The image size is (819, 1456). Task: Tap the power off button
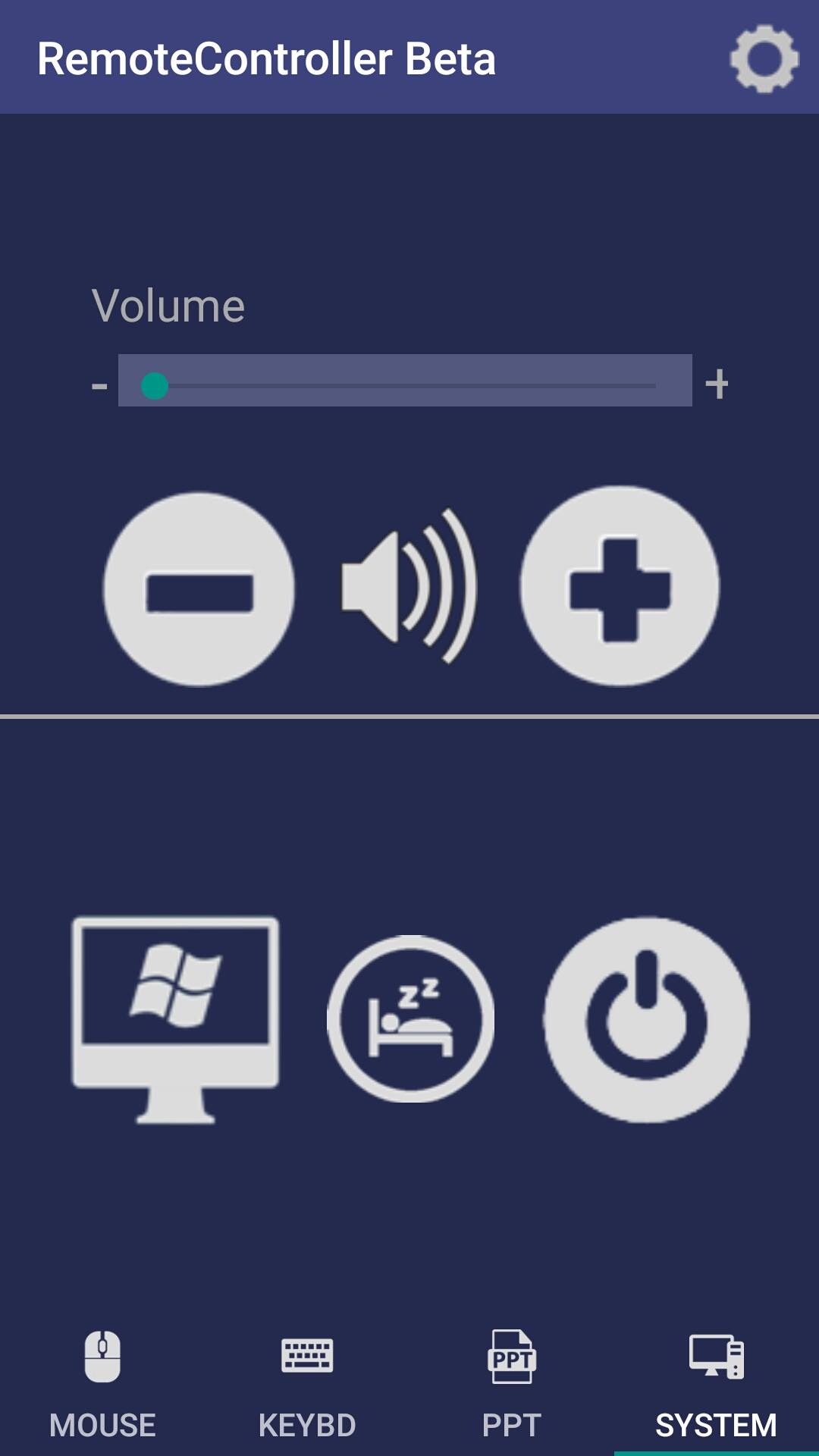pyautogui.click(x=646, y=1018)
